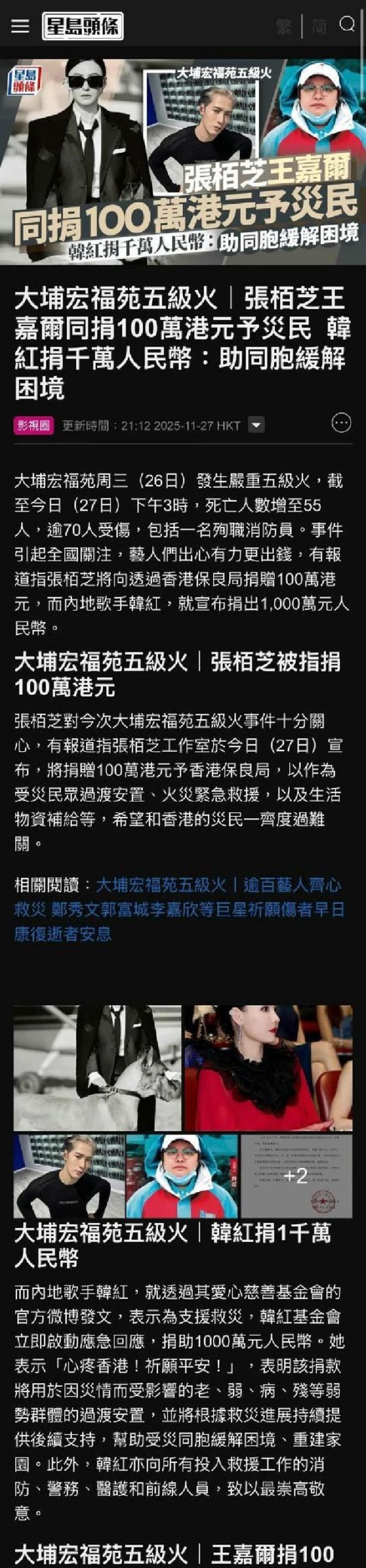
Task: View the black-and-white suit and dog photo
Action: (x=98, y=1068)
